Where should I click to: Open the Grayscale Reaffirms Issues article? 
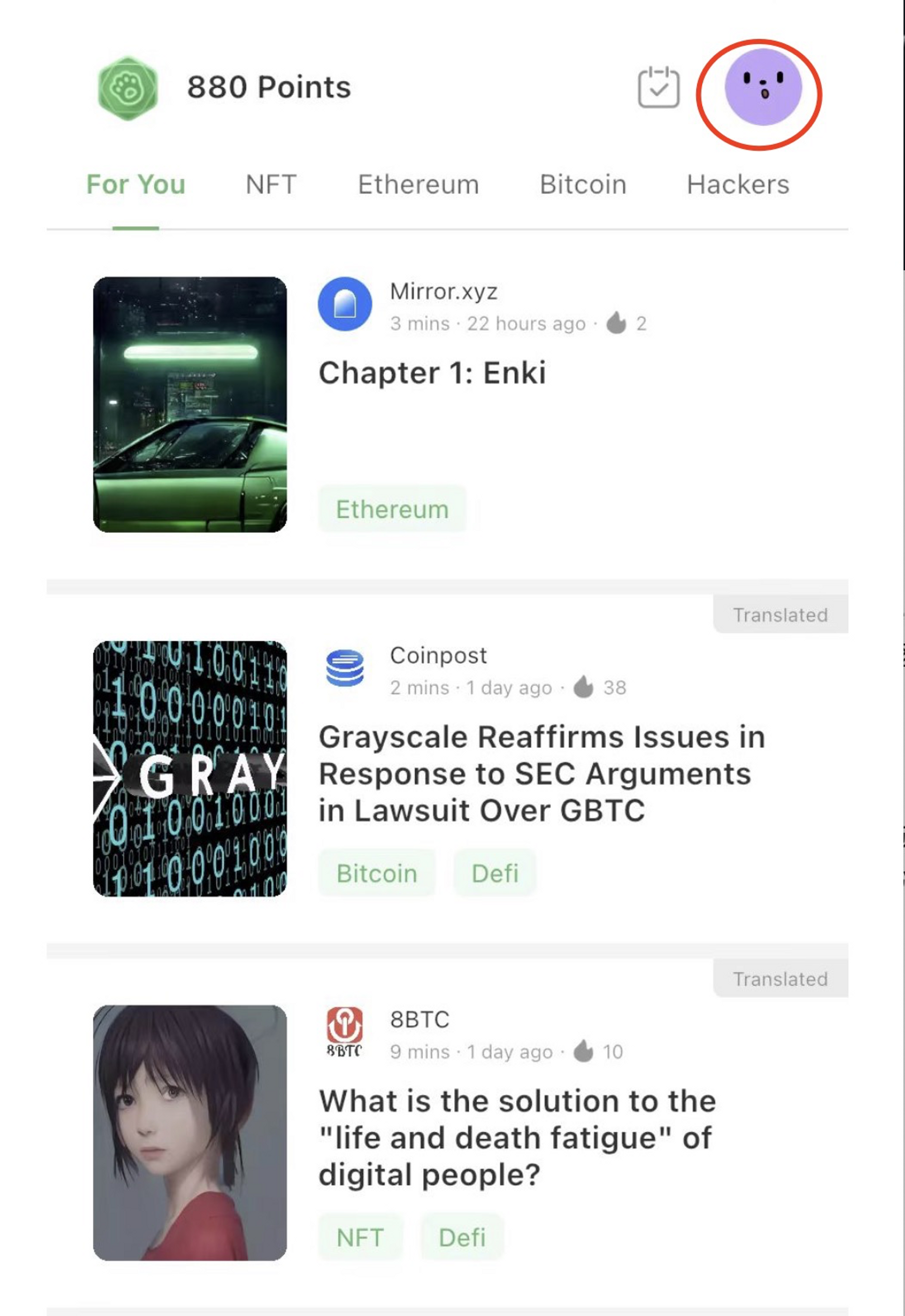click(x=541, y=773)
